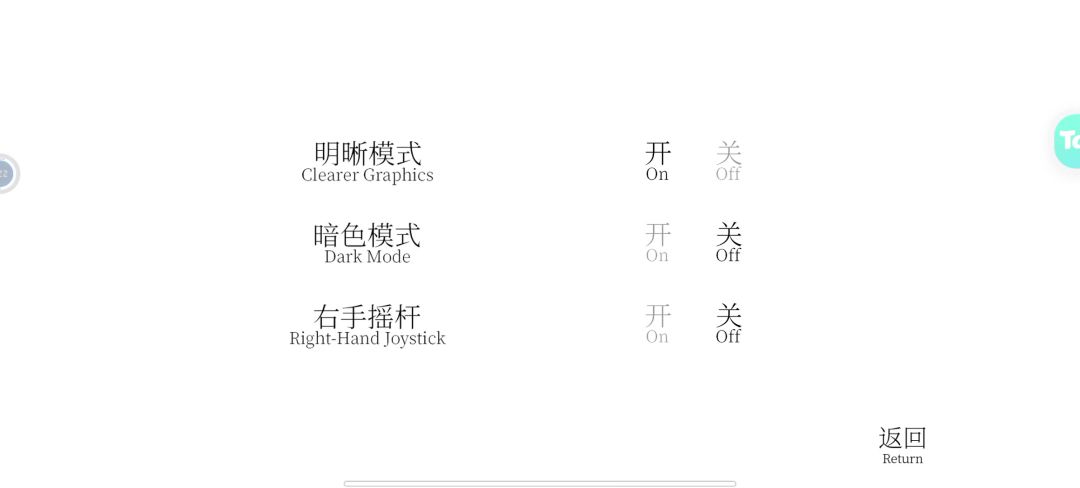Tap the Return button
1080x488 pixels.
pyautogui.click(x=902, y=445)
